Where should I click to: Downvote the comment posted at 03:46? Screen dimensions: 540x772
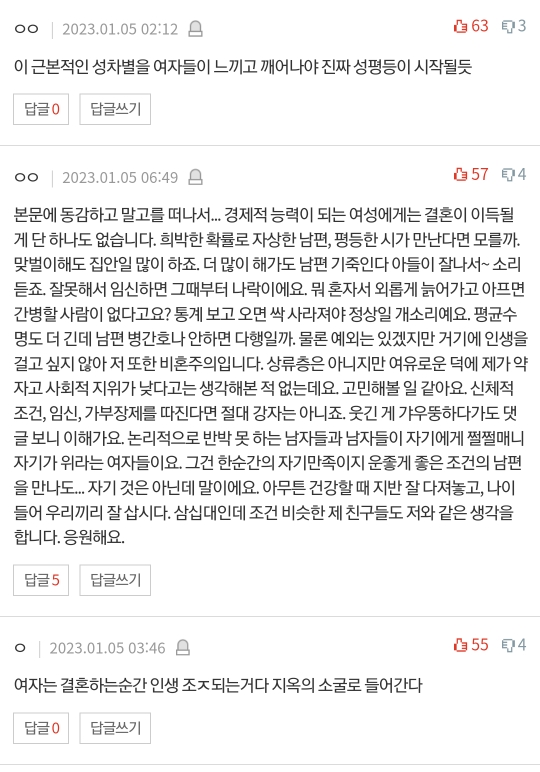[x=513, y=645]
